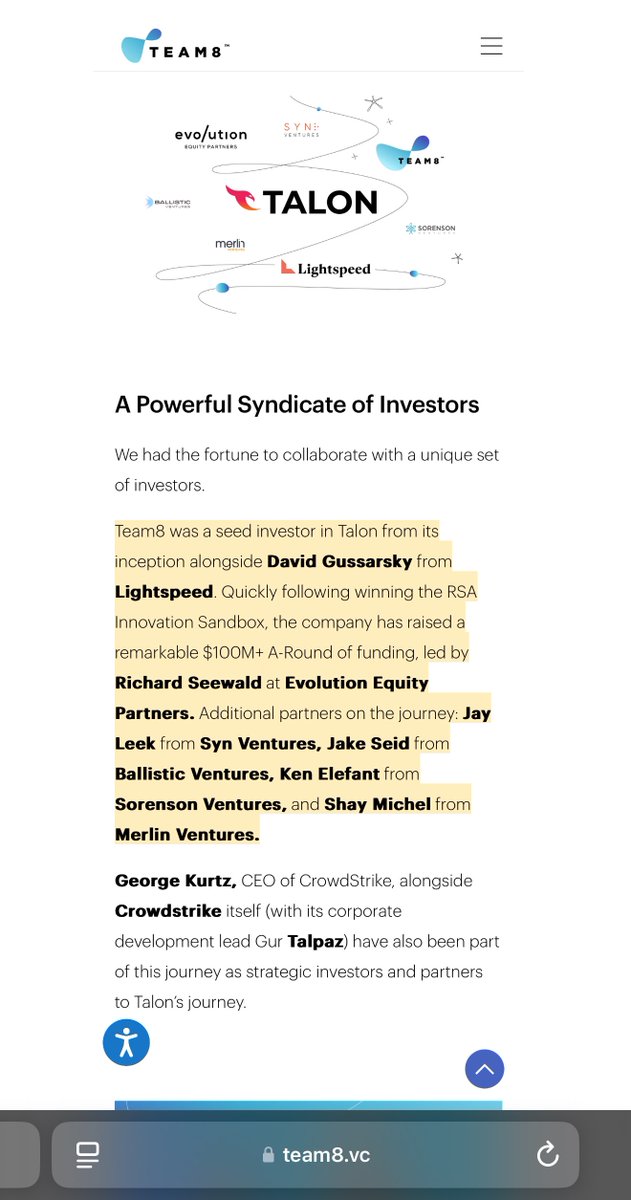The width and height of the screenshot is (631, 1200).
Task: Jump back to top of page
Action: tap(485, 1069)
